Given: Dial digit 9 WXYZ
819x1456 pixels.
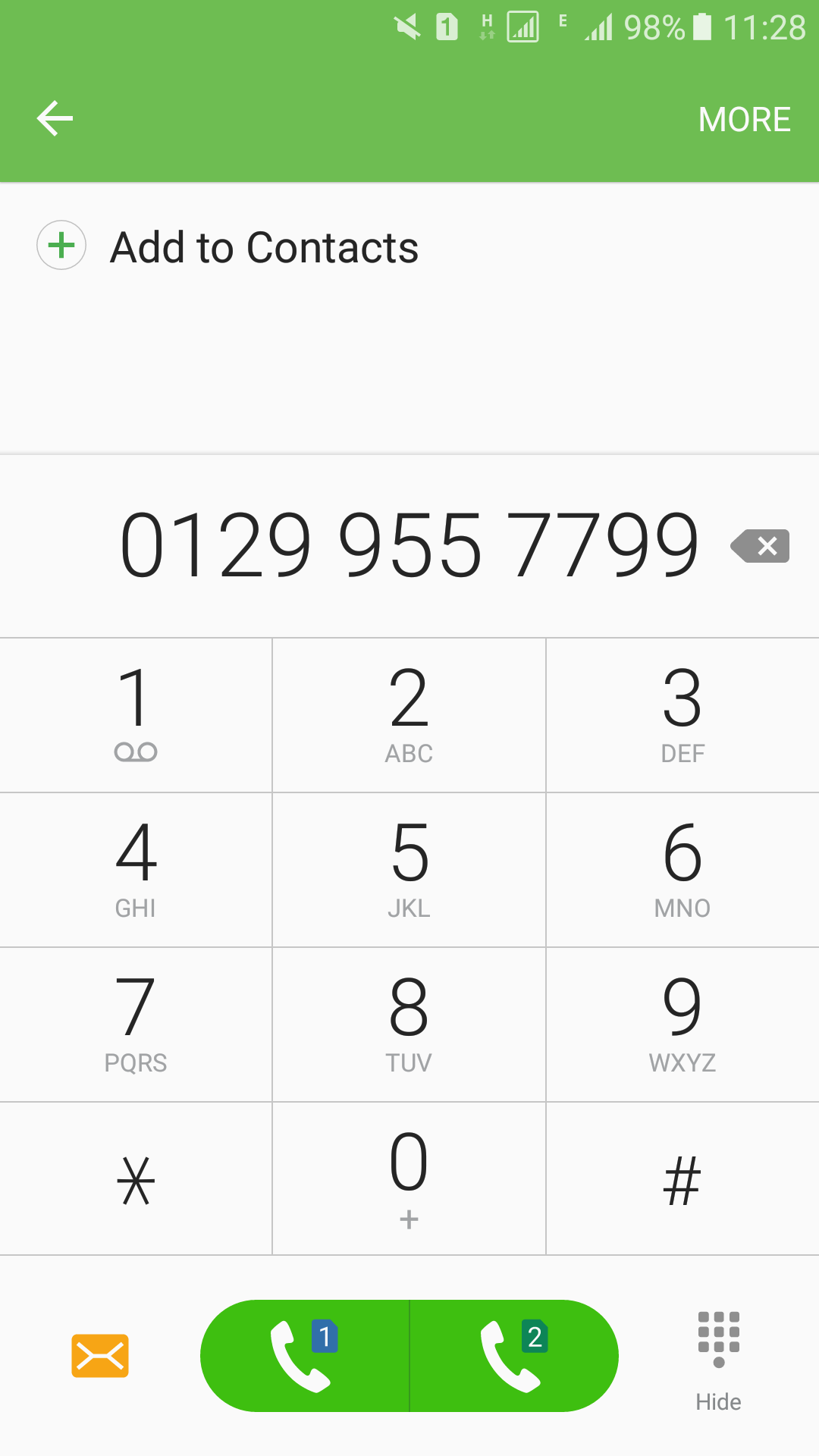Looking at the screenshot, I should pyautogui.click(x=682, y=1024).
